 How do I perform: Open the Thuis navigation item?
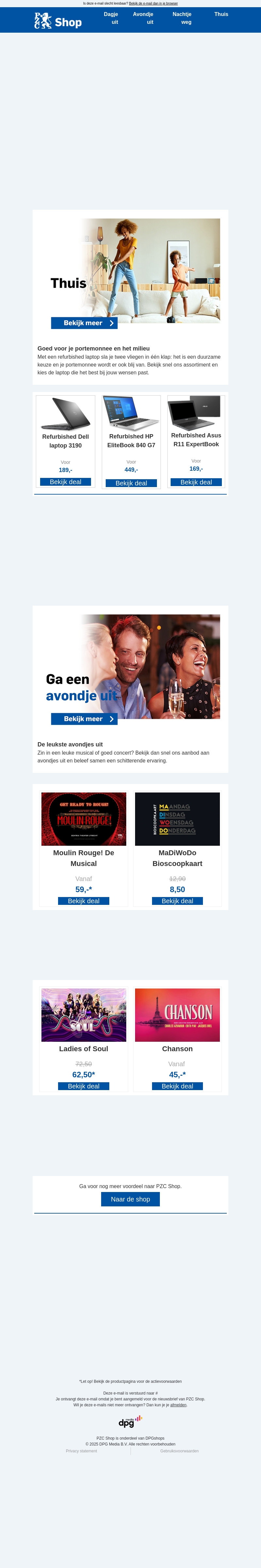[x=221, y=14]
